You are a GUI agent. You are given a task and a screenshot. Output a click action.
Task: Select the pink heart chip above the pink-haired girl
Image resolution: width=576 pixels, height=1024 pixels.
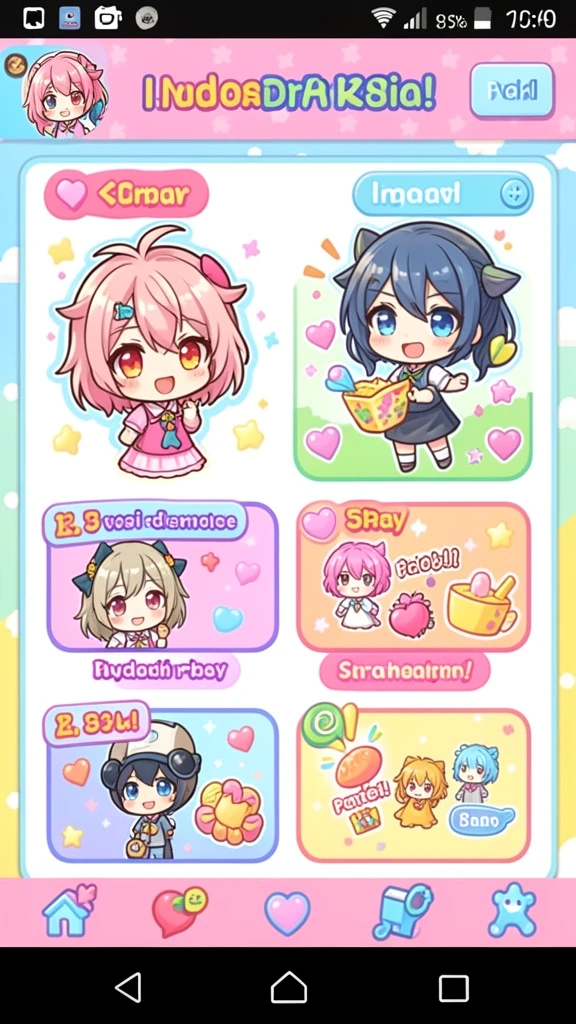pos(126,194)
